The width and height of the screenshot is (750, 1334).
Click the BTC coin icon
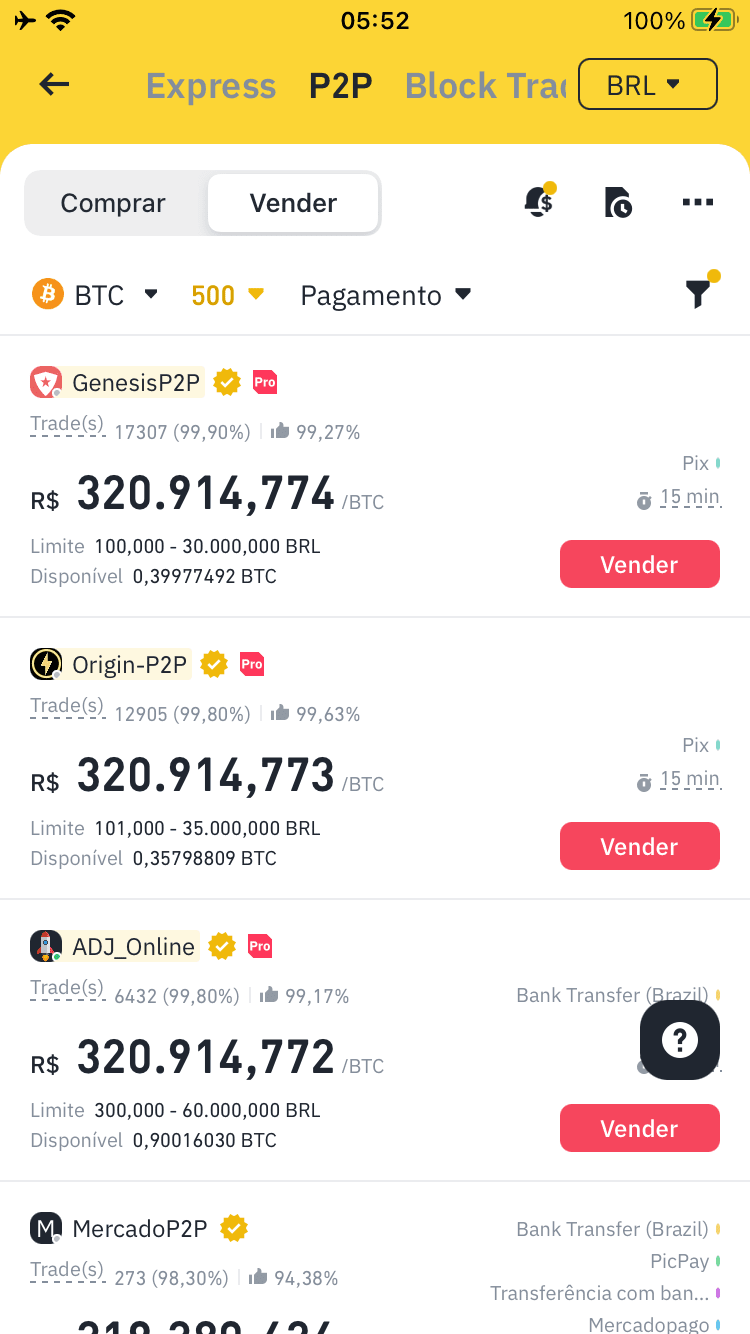(47, 294)
